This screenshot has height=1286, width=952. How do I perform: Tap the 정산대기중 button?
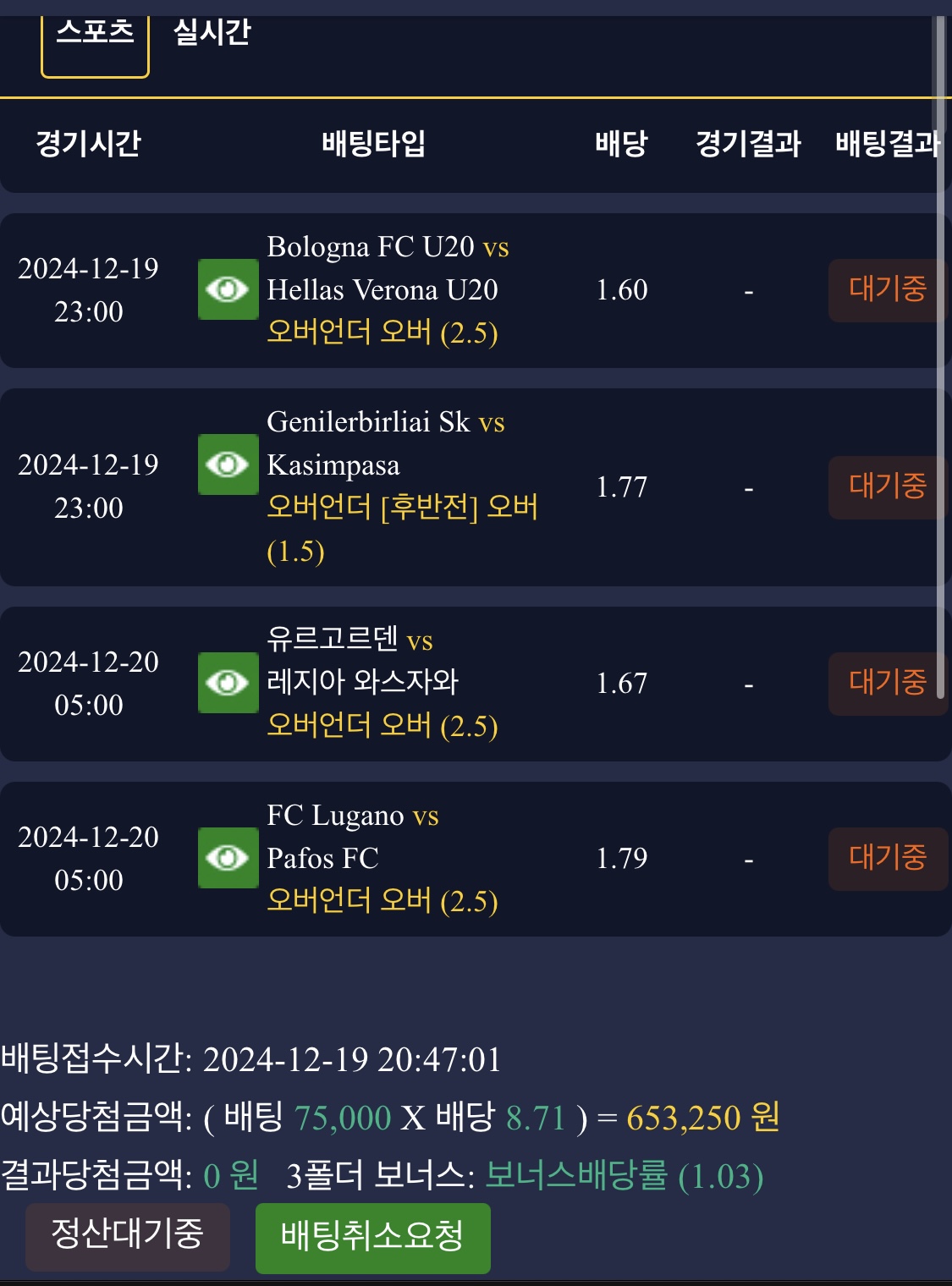(127, 1235)
